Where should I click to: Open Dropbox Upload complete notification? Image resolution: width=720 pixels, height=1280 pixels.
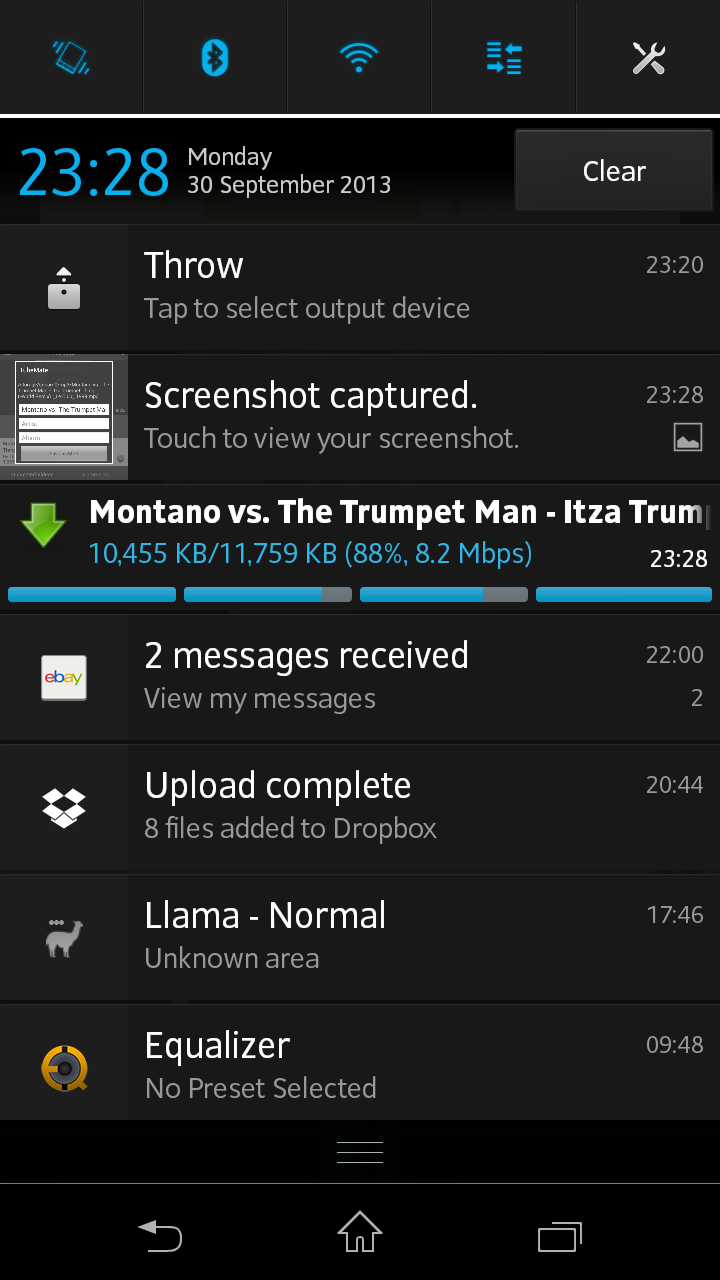360,807
